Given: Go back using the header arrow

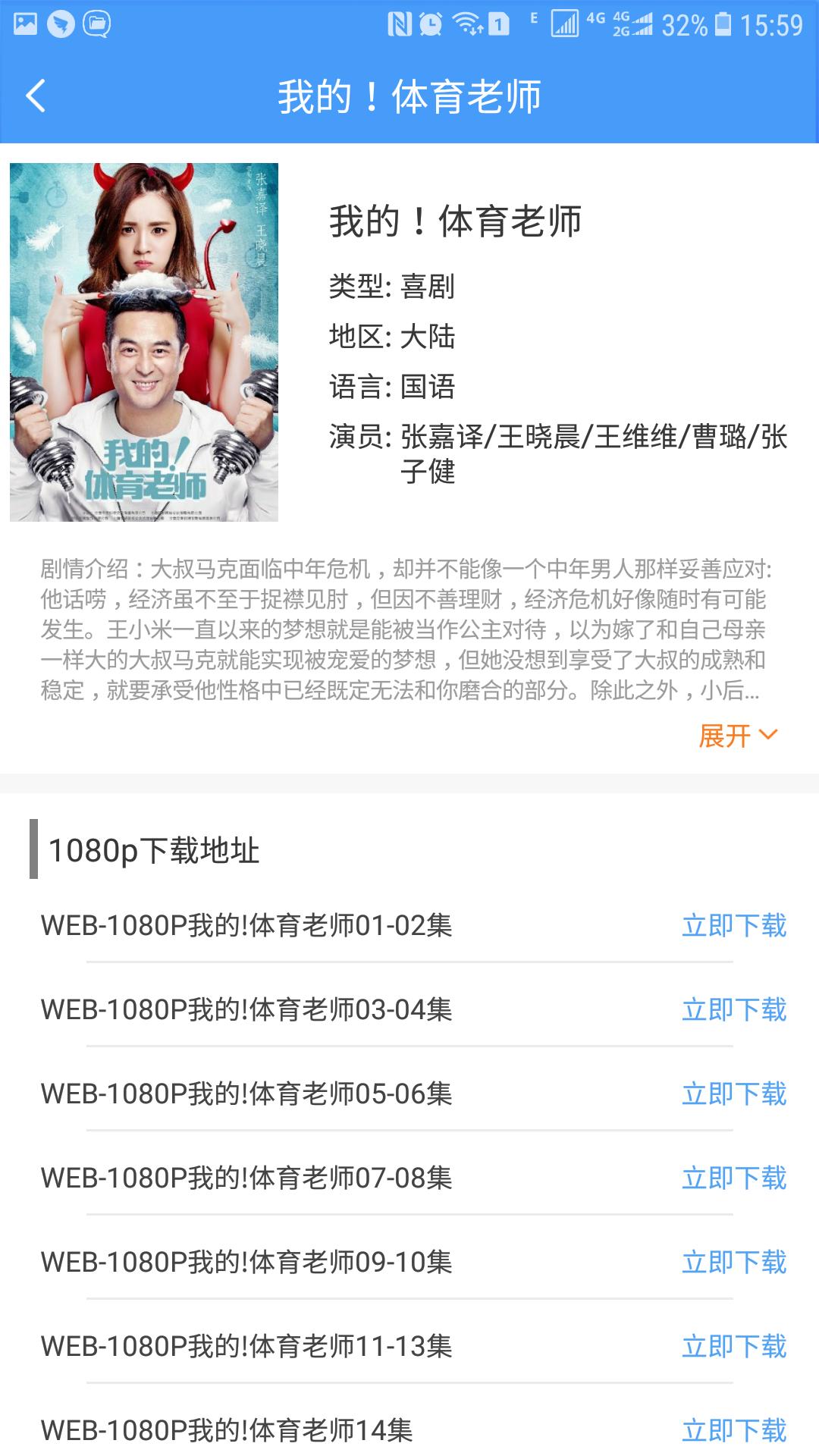Looking at the screenshot, I should pyautogui.click(x=36, y=96).
